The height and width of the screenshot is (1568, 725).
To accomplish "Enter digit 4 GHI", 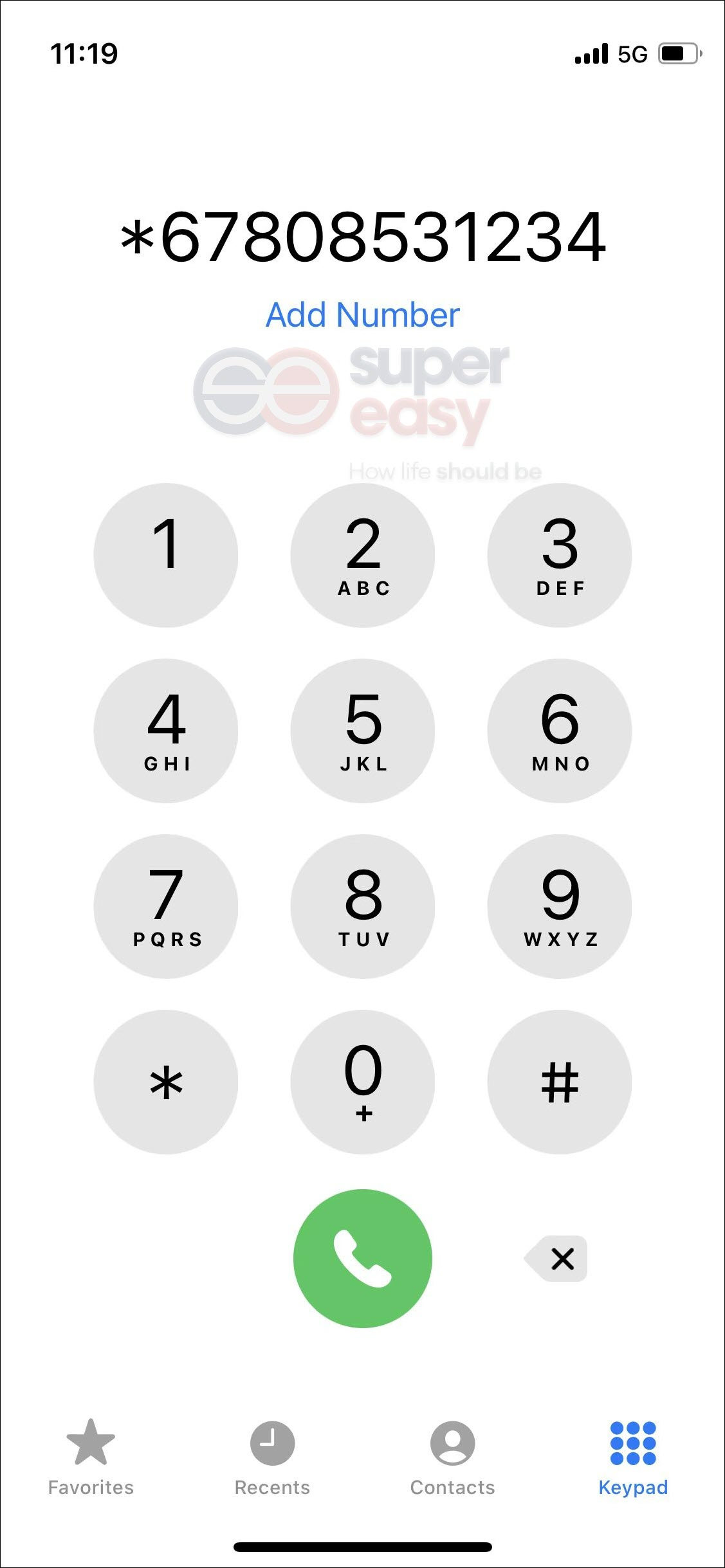I will click(166, 731).
